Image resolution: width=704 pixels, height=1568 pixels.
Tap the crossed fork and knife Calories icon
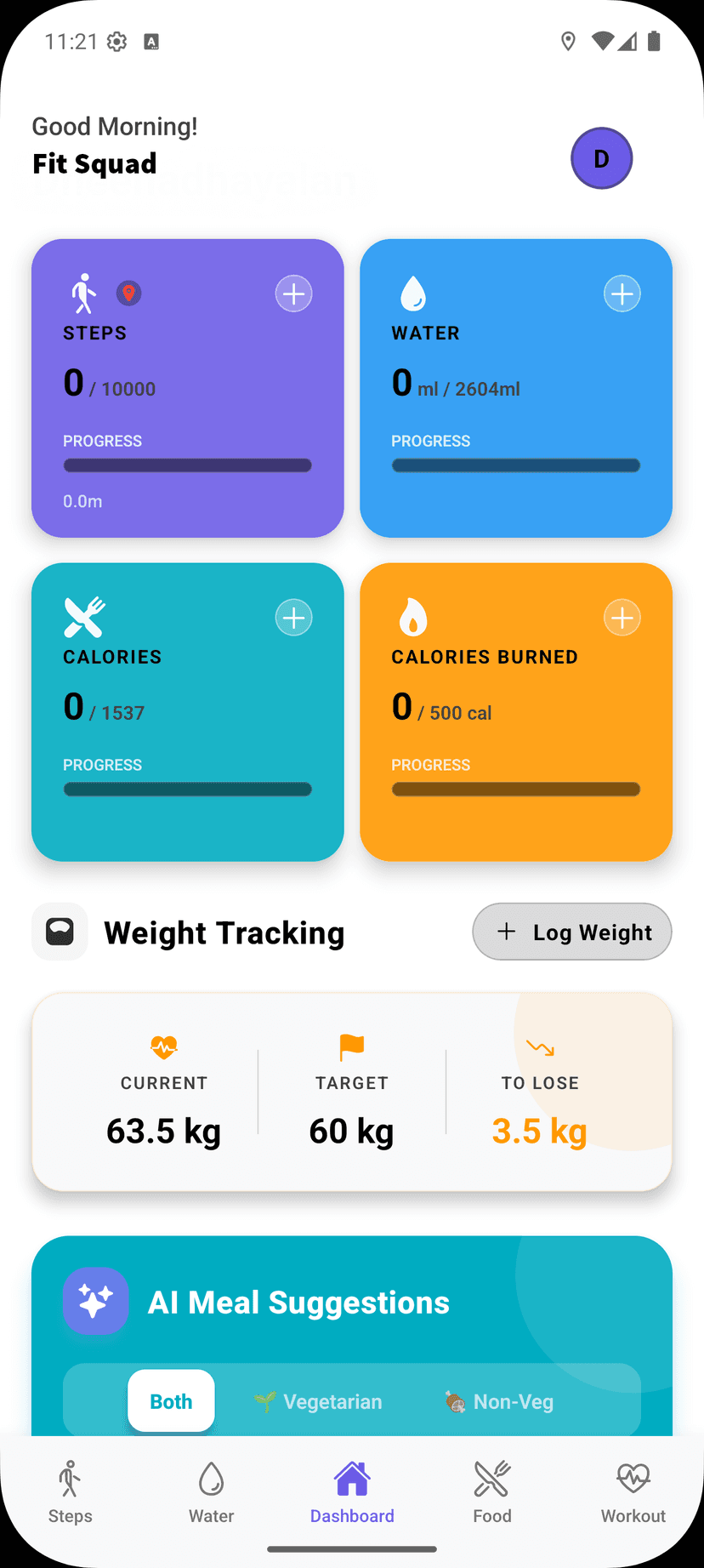click(x=85, y=616)
